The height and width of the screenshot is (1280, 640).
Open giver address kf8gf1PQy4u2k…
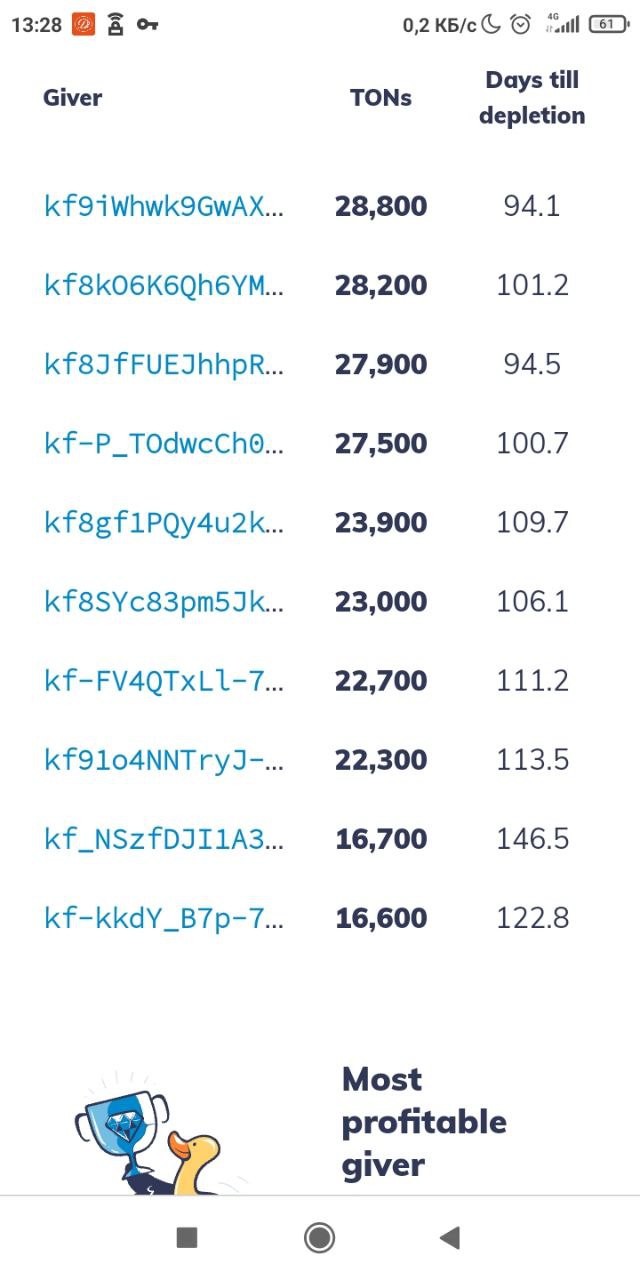[164, 522]
